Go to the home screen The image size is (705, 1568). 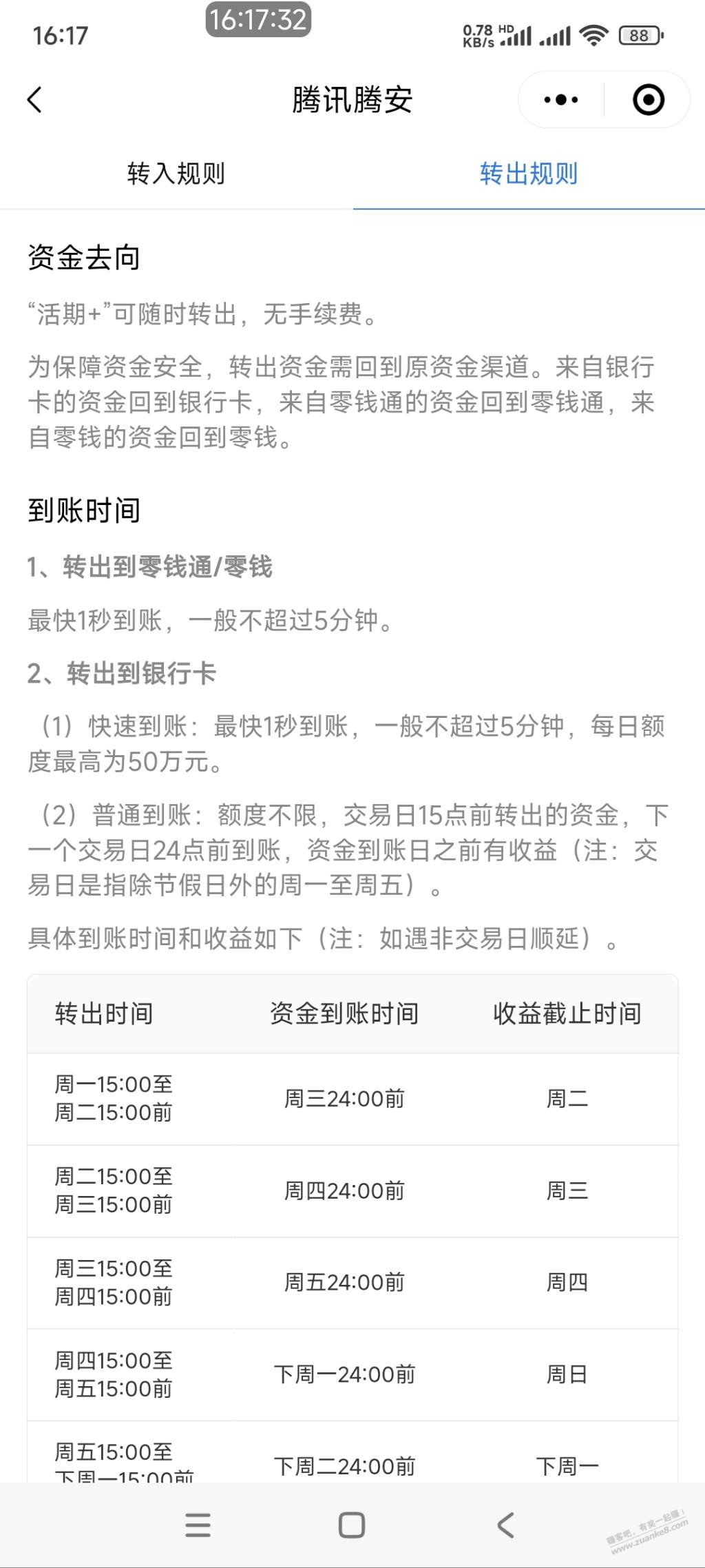352,1525
